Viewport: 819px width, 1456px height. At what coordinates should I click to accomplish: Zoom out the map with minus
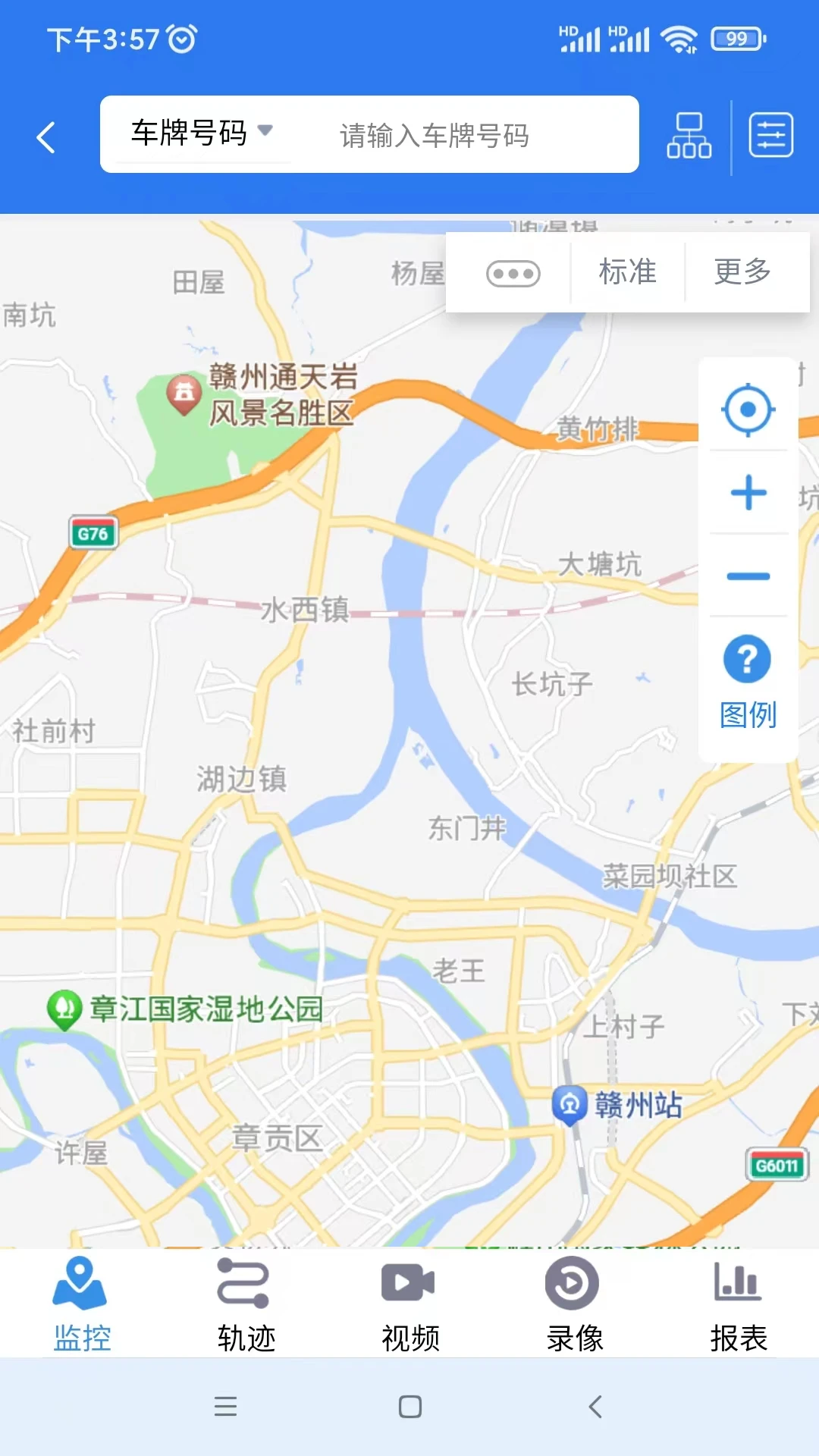pos(748,576)
